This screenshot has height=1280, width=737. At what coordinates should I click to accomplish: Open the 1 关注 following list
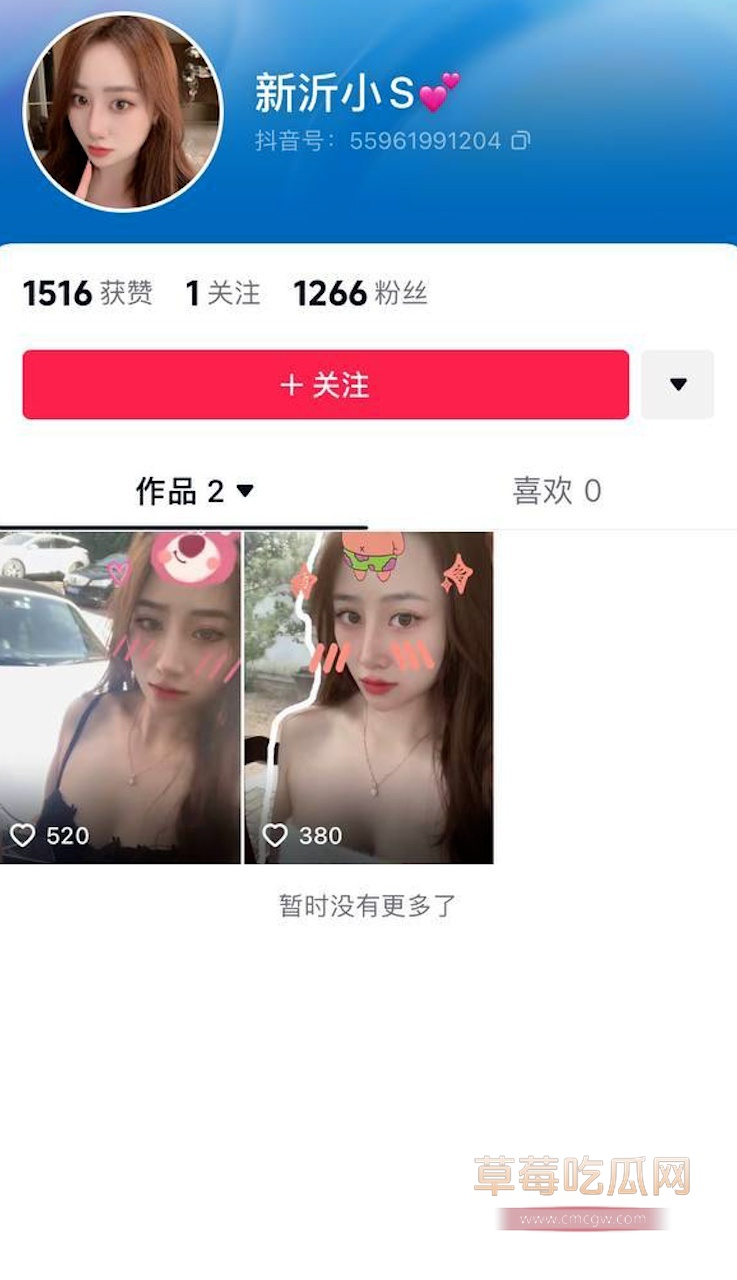pos(222,294)
